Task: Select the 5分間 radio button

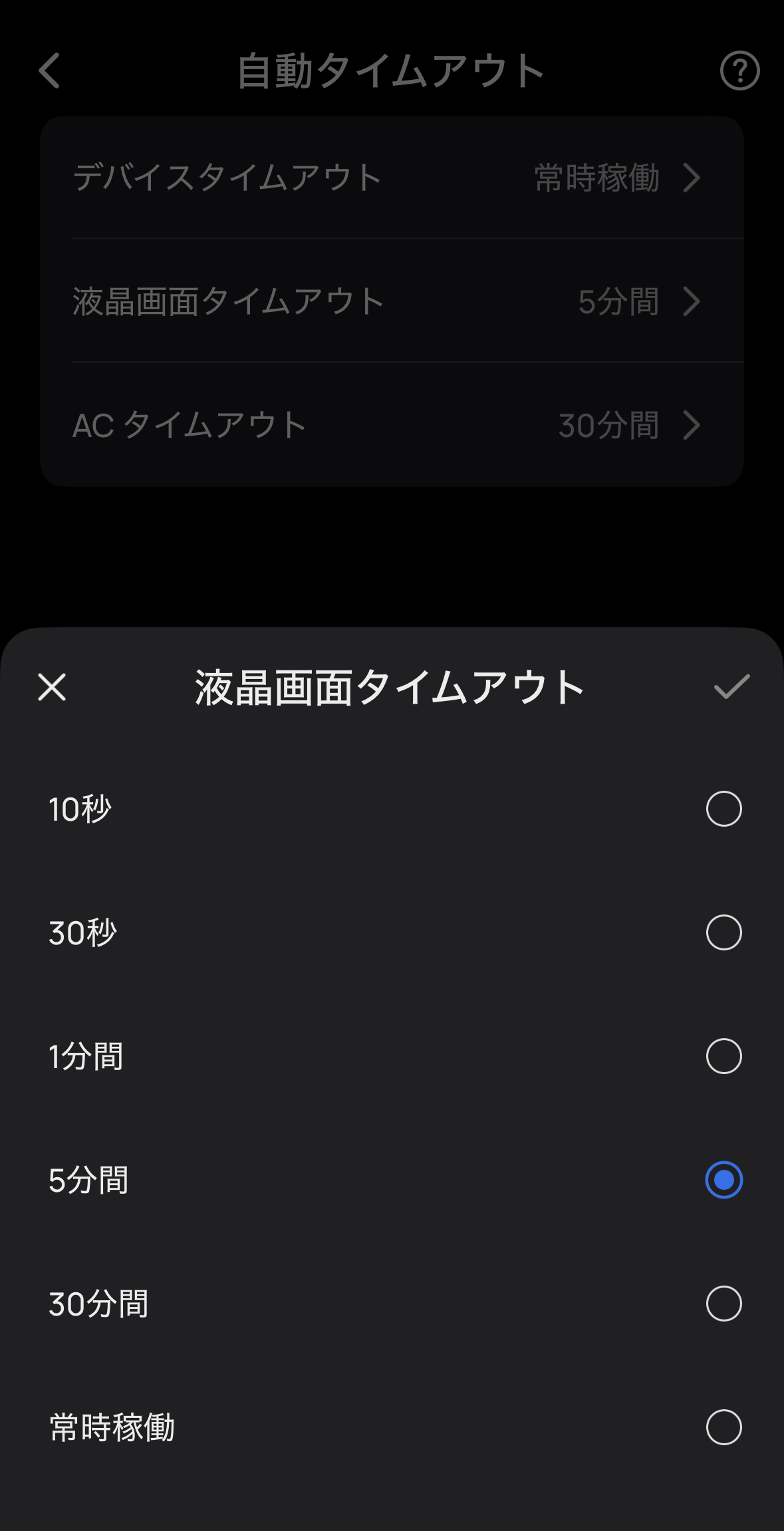Action: click(x=723, y=1180)
